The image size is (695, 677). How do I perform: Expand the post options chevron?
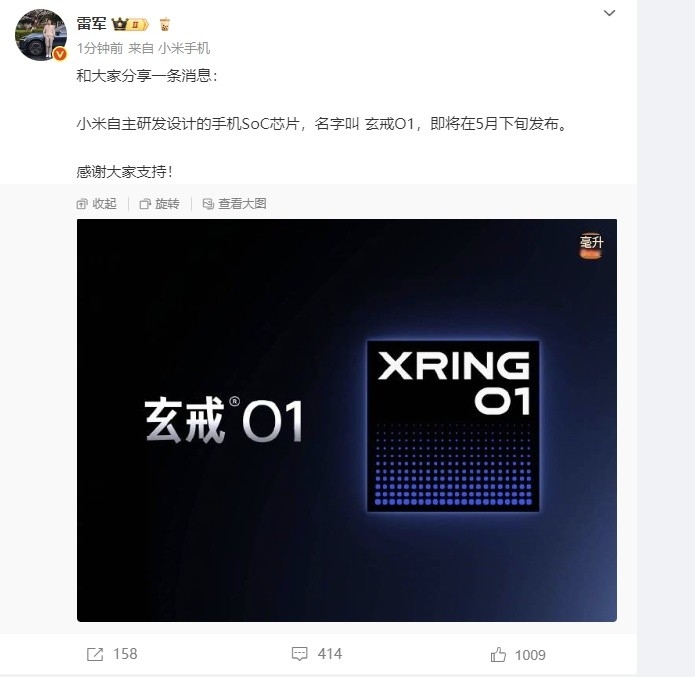[610, 14]
